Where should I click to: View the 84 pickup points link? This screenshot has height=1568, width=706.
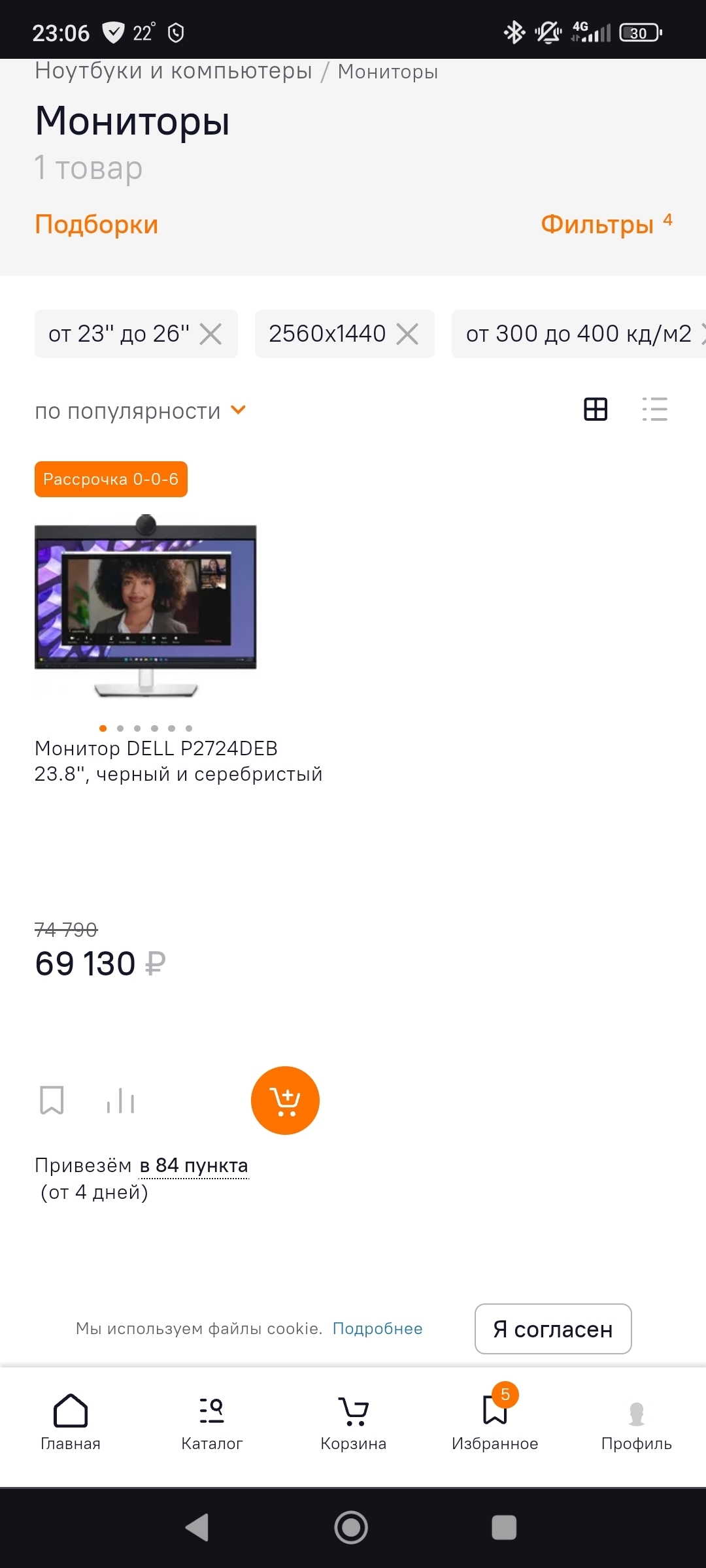click(193, 1166)
